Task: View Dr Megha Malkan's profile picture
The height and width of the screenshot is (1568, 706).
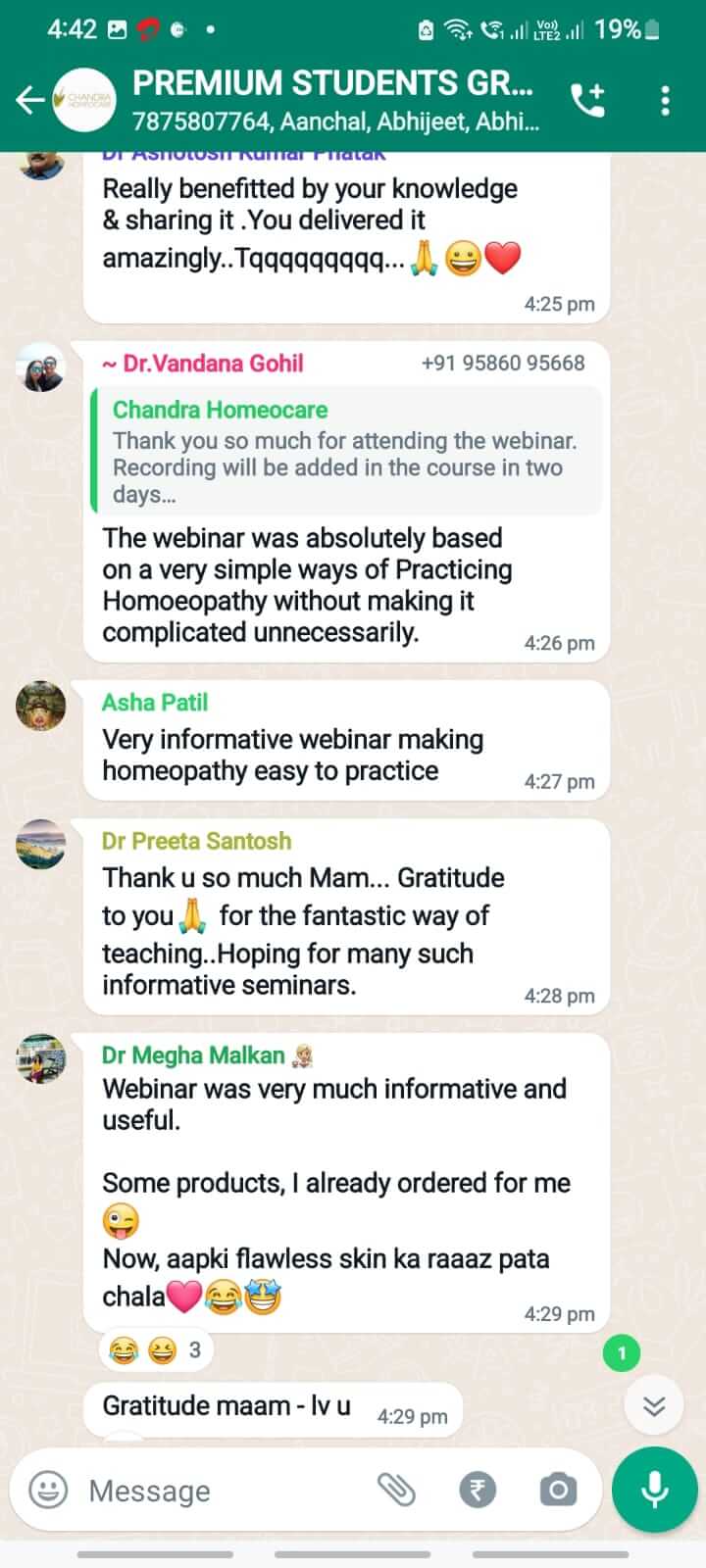Action: click(41, 1058)
